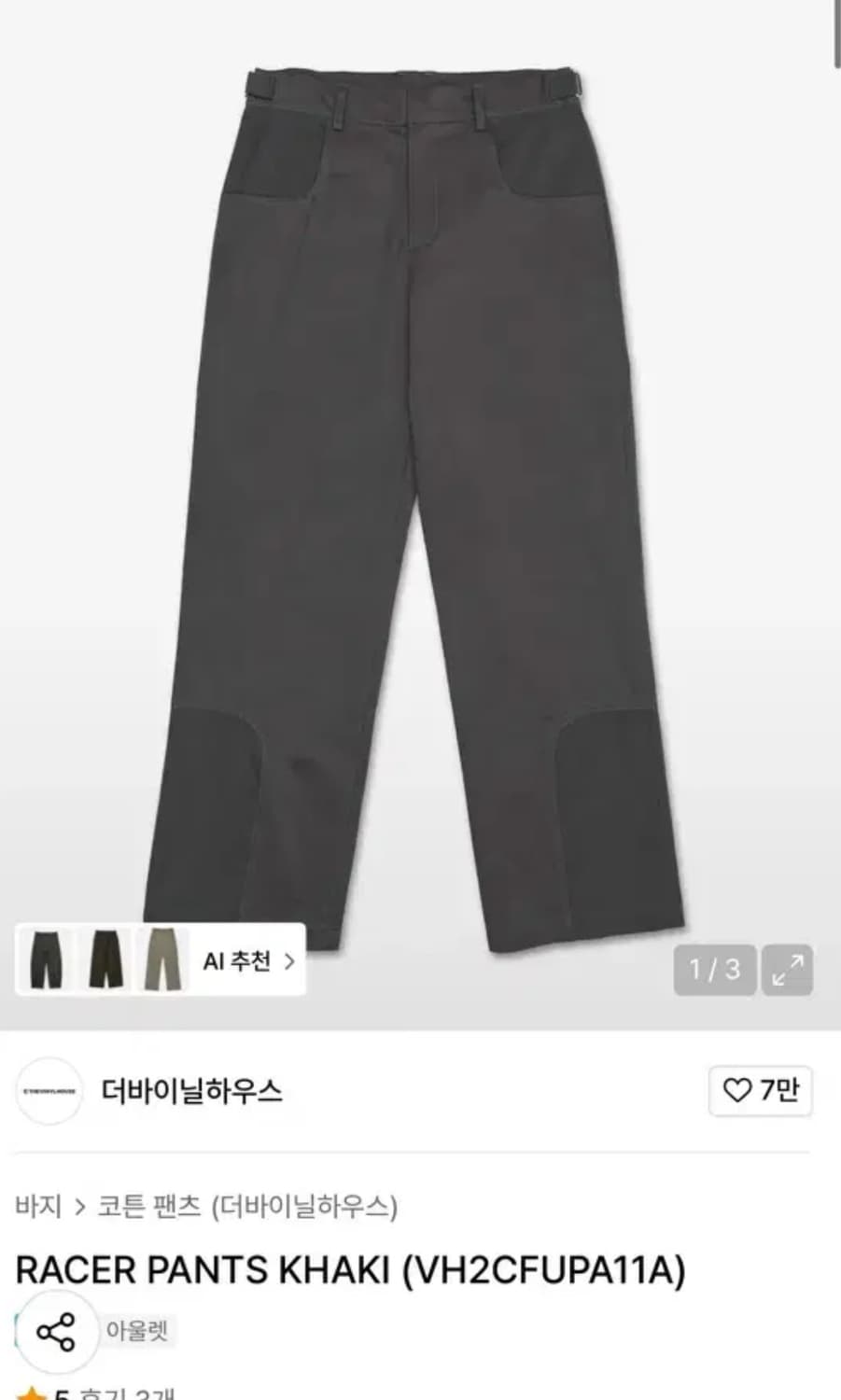Image resolution: width=841 pixels, height=1400 pixels.
Task: Tap the share icon below the product title
Action: point(58,1332)
